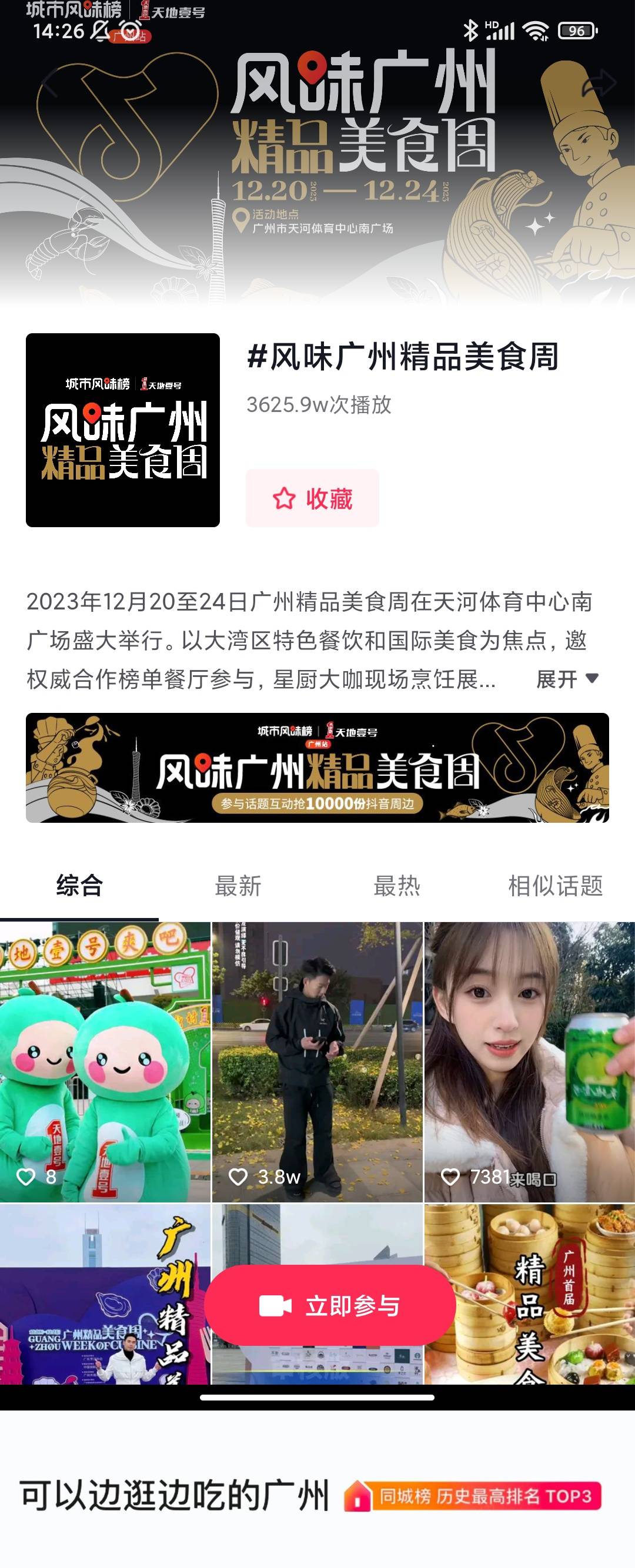Expand the description with 展开
The height and width of the screenshot is (1568, 635).
(x=567, y=679)
